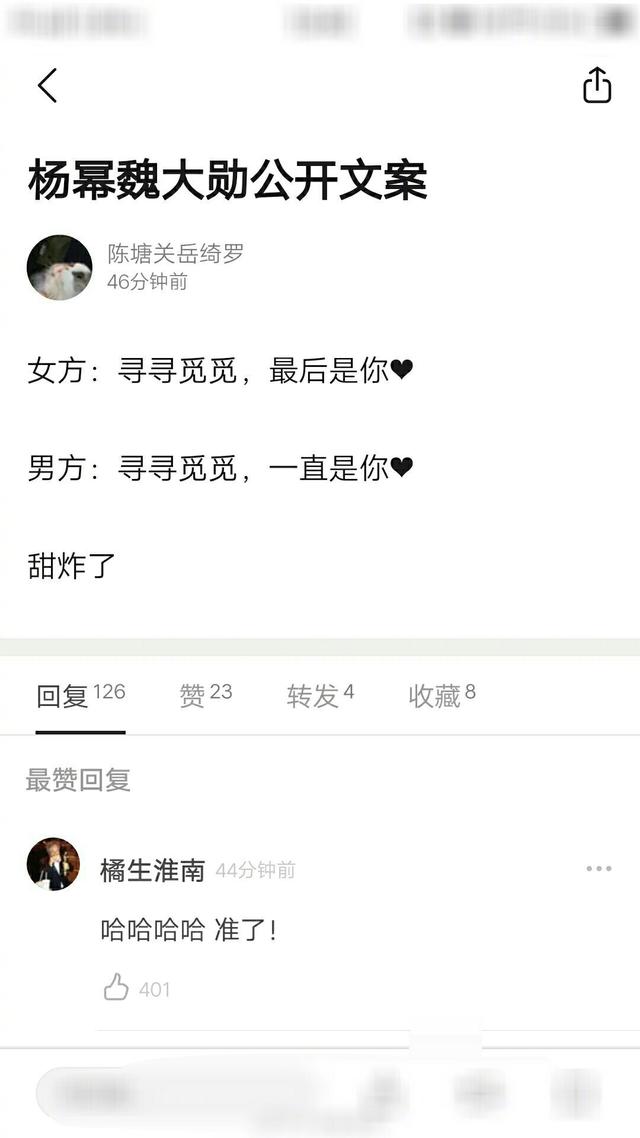Share this post via the top-right icon
The image size is (640, 1138).
click(596, 85)
